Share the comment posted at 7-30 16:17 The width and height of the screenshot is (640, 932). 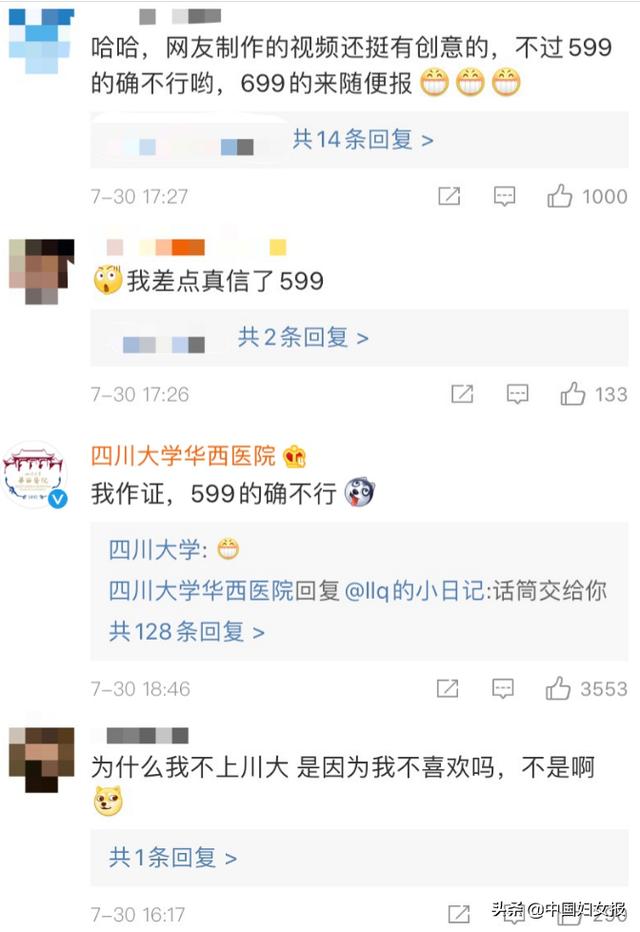coord(459,914)
